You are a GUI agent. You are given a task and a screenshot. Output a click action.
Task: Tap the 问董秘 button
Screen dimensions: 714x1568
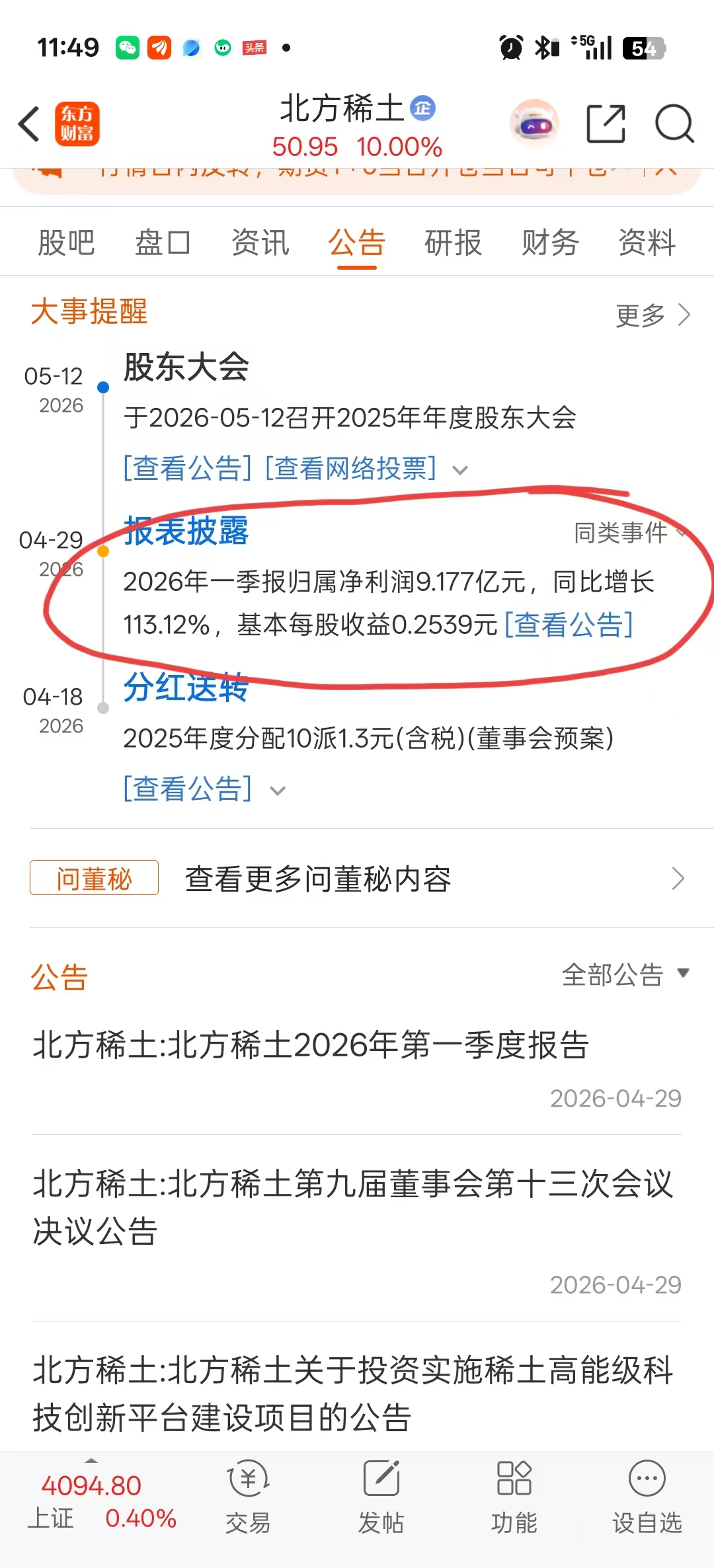93,879
